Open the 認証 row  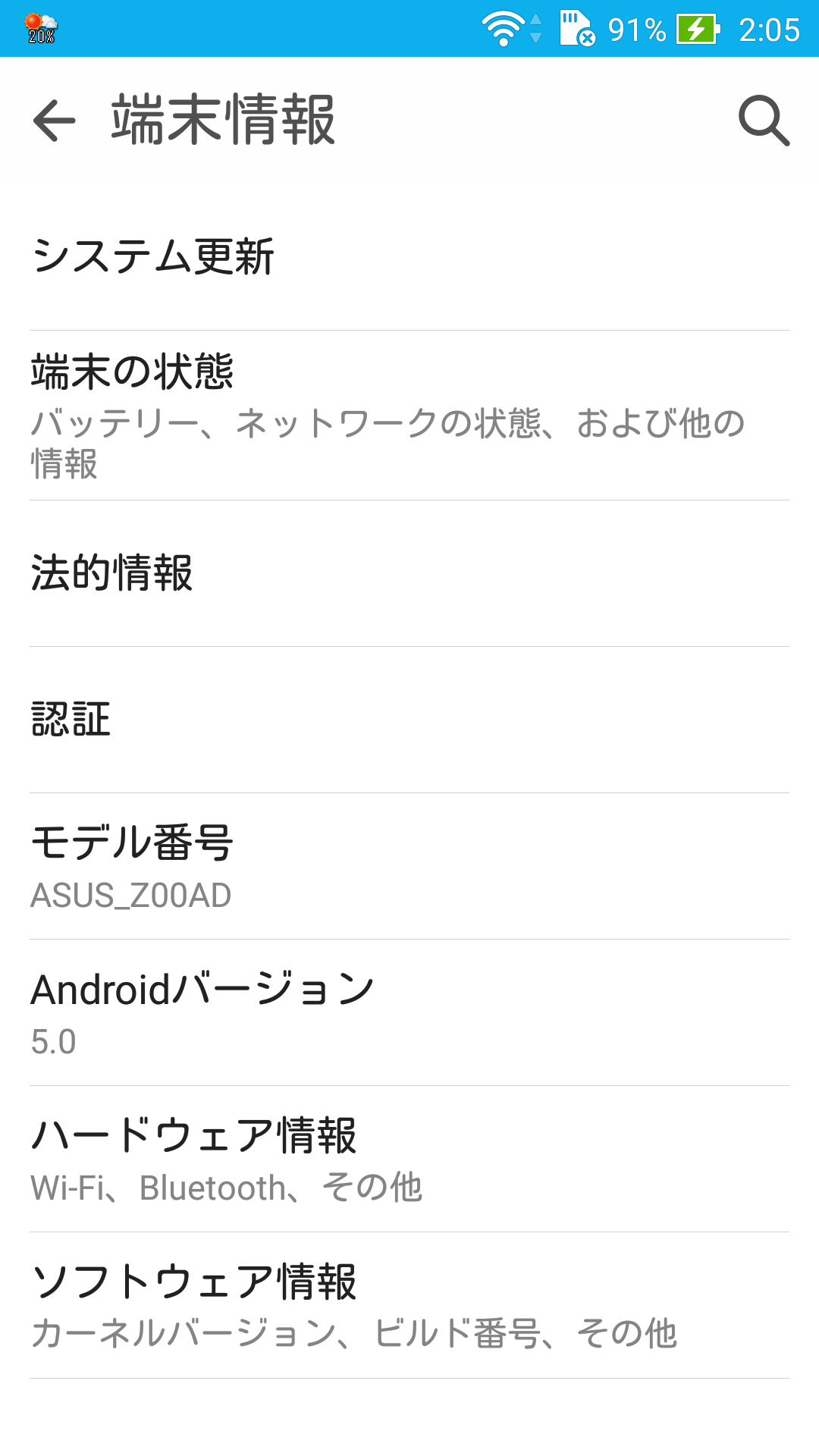tap(409, 720)
